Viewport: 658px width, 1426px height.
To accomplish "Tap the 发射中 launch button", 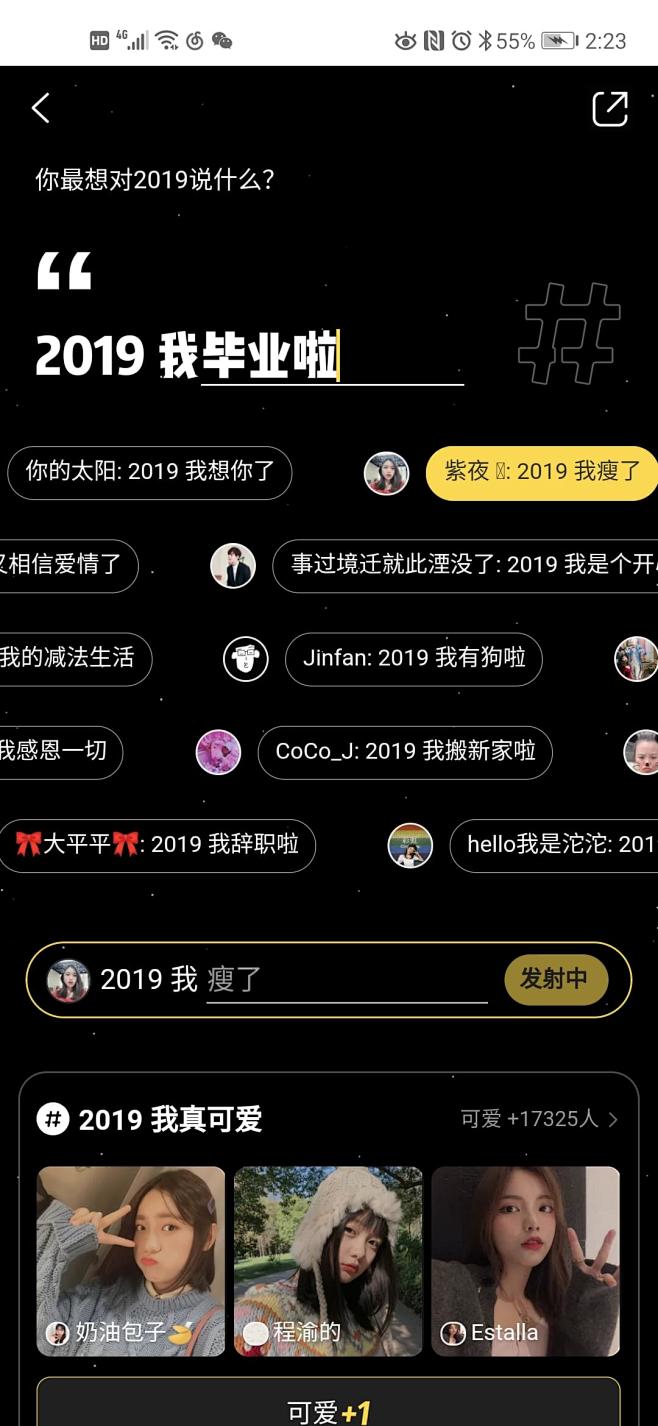I will click(555, 979).
